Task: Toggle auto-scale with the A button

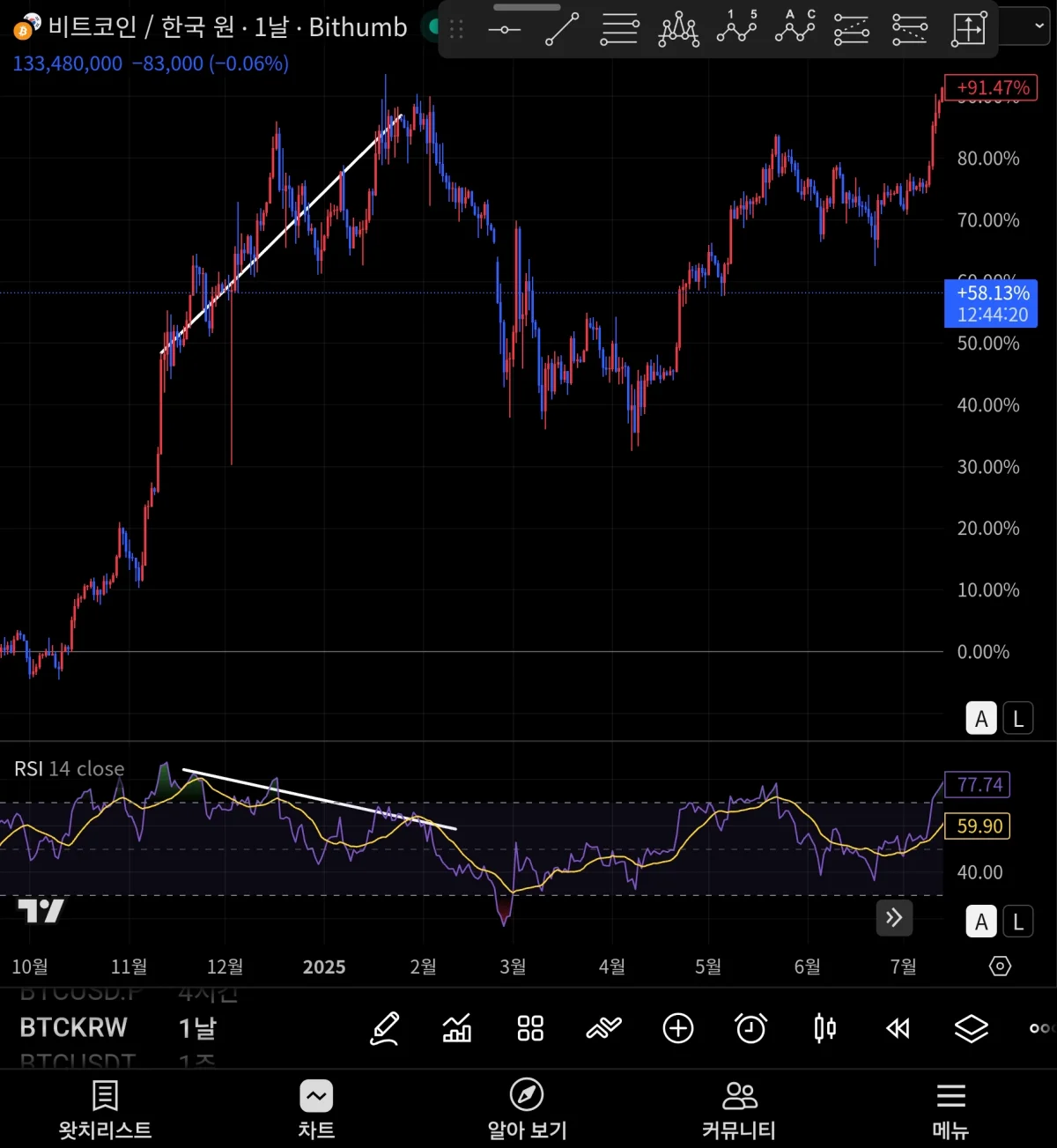Action: [981, 718]
